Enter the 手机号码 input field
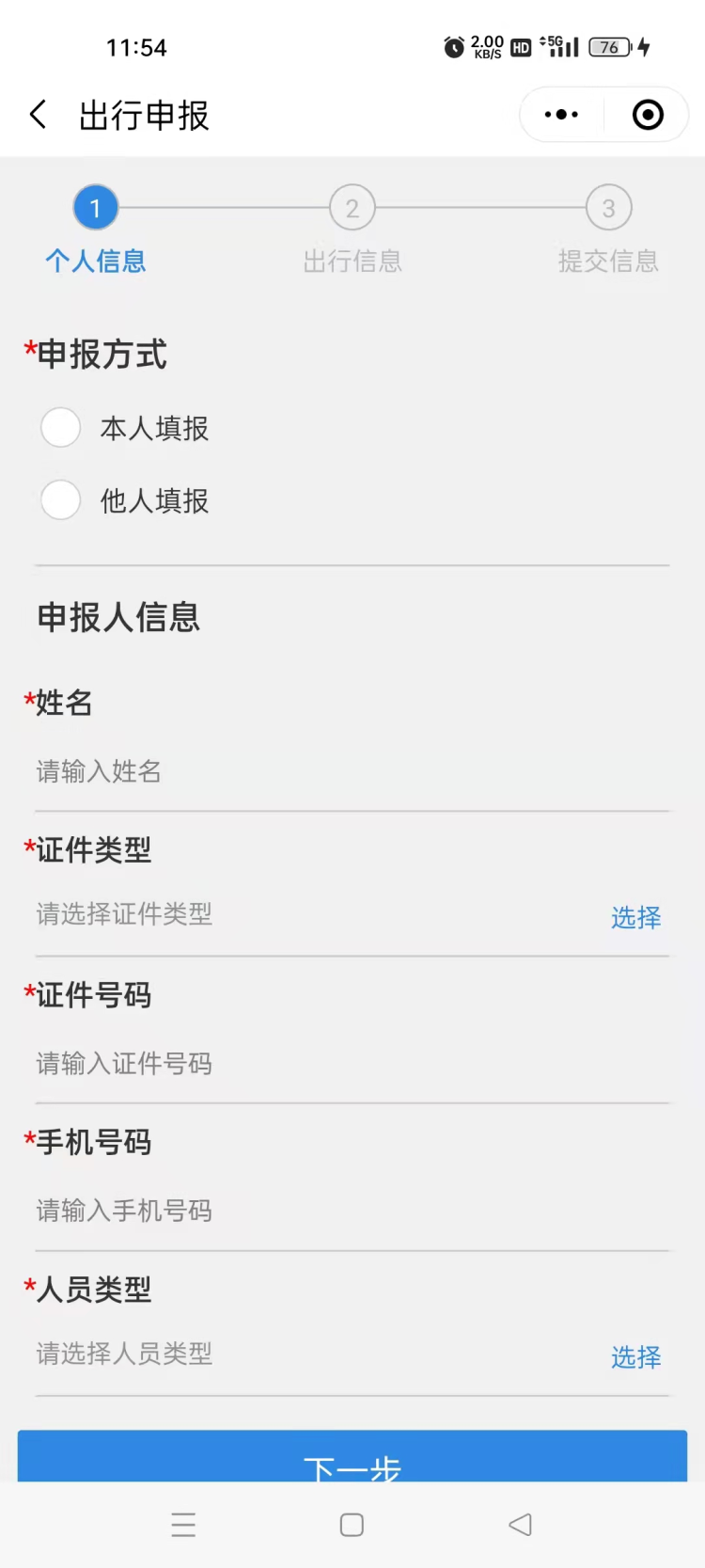 pyautogui.click(x=352, y=1211)
